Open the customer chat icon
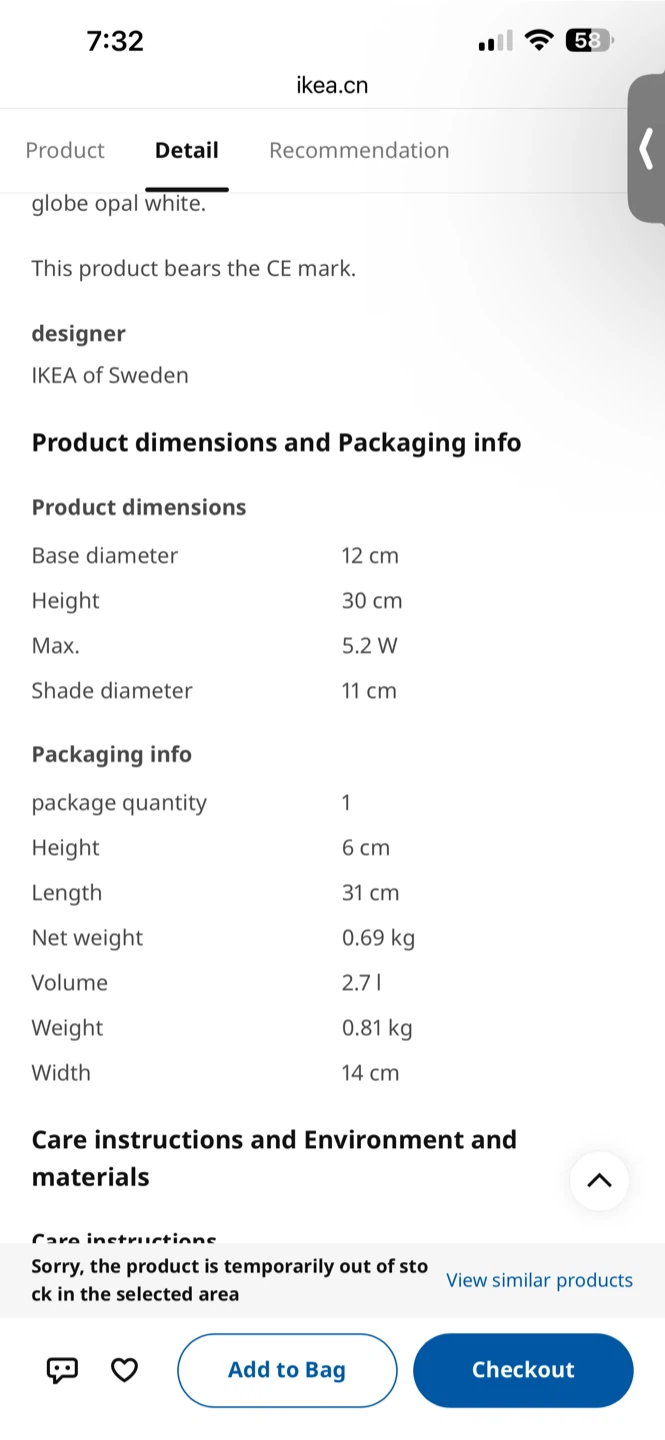The image size is (665, 1440). pyautogui.click(x=62, y=1370)
